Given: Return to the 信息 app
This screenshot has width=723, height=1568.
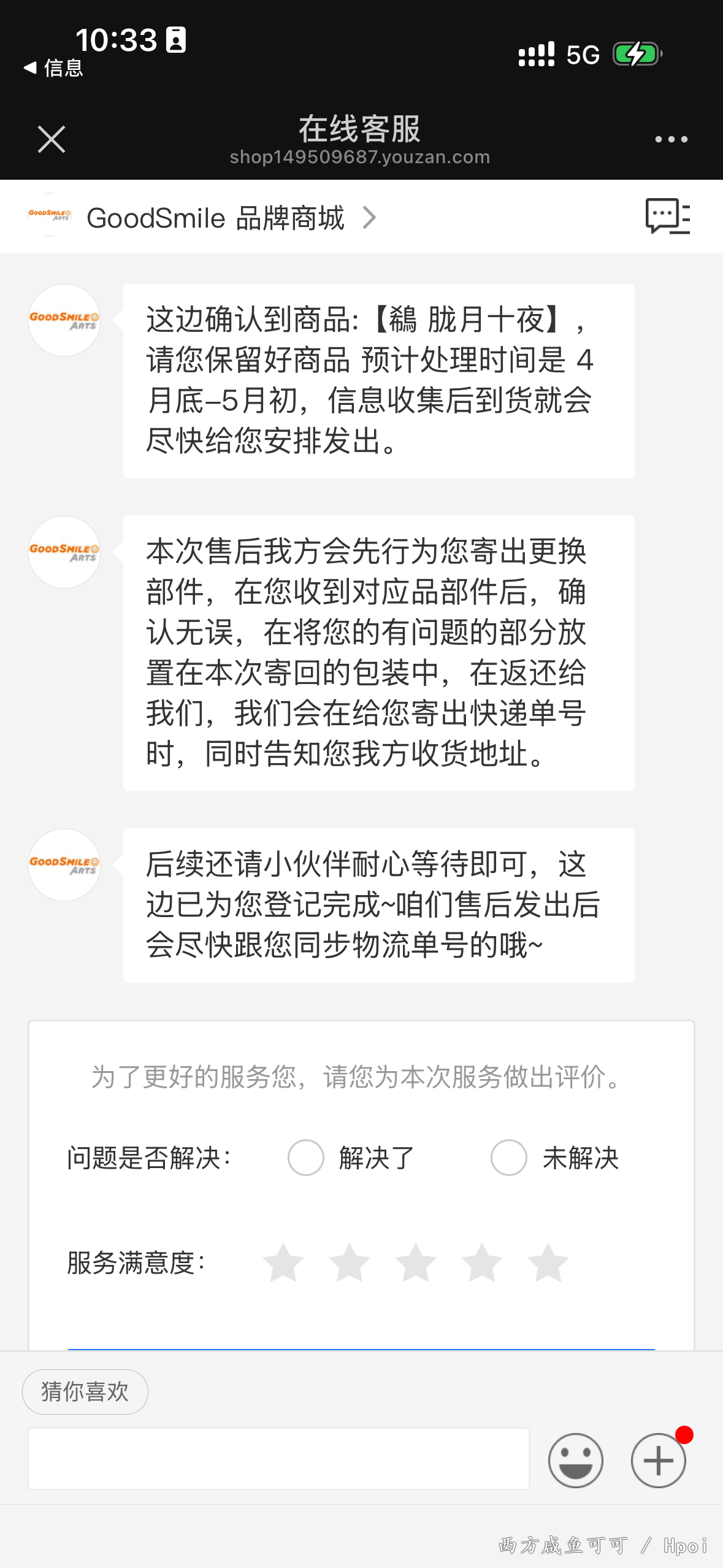Looking at the screenshot, I should tap(53, 67).
